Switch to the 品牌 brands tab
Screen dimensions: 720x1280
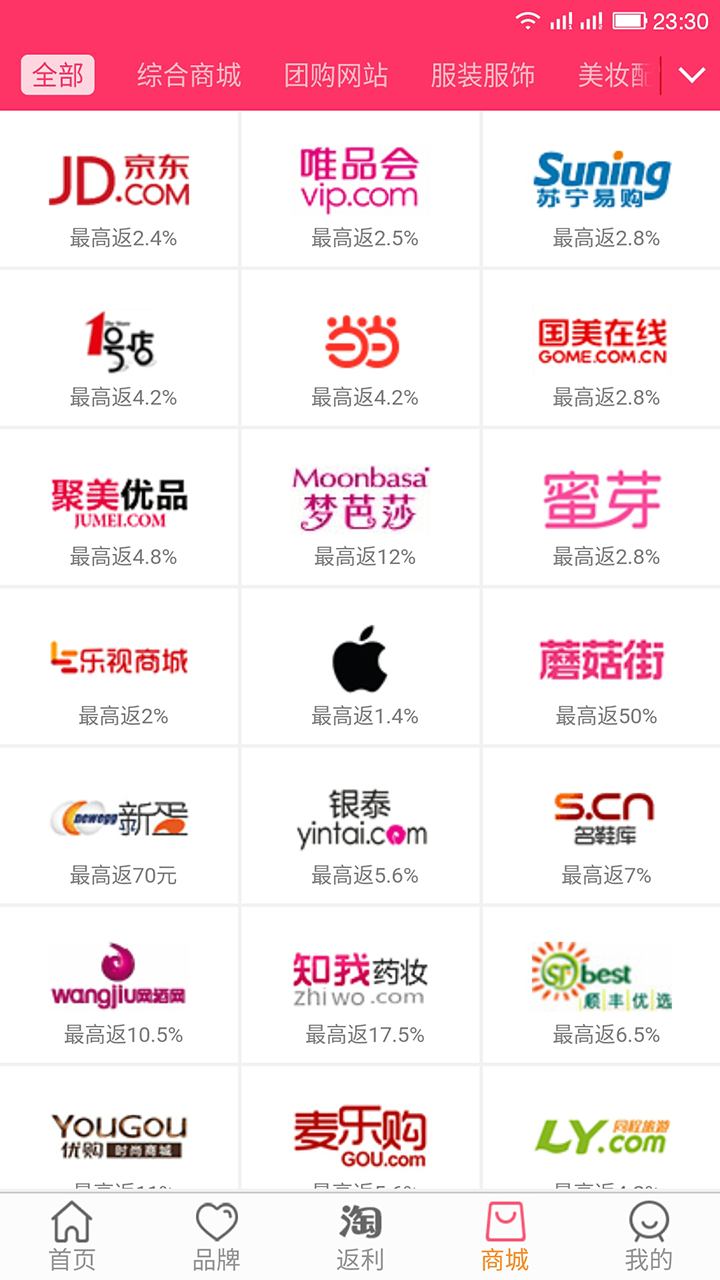pyautogui.click(x=216, y=1238)
